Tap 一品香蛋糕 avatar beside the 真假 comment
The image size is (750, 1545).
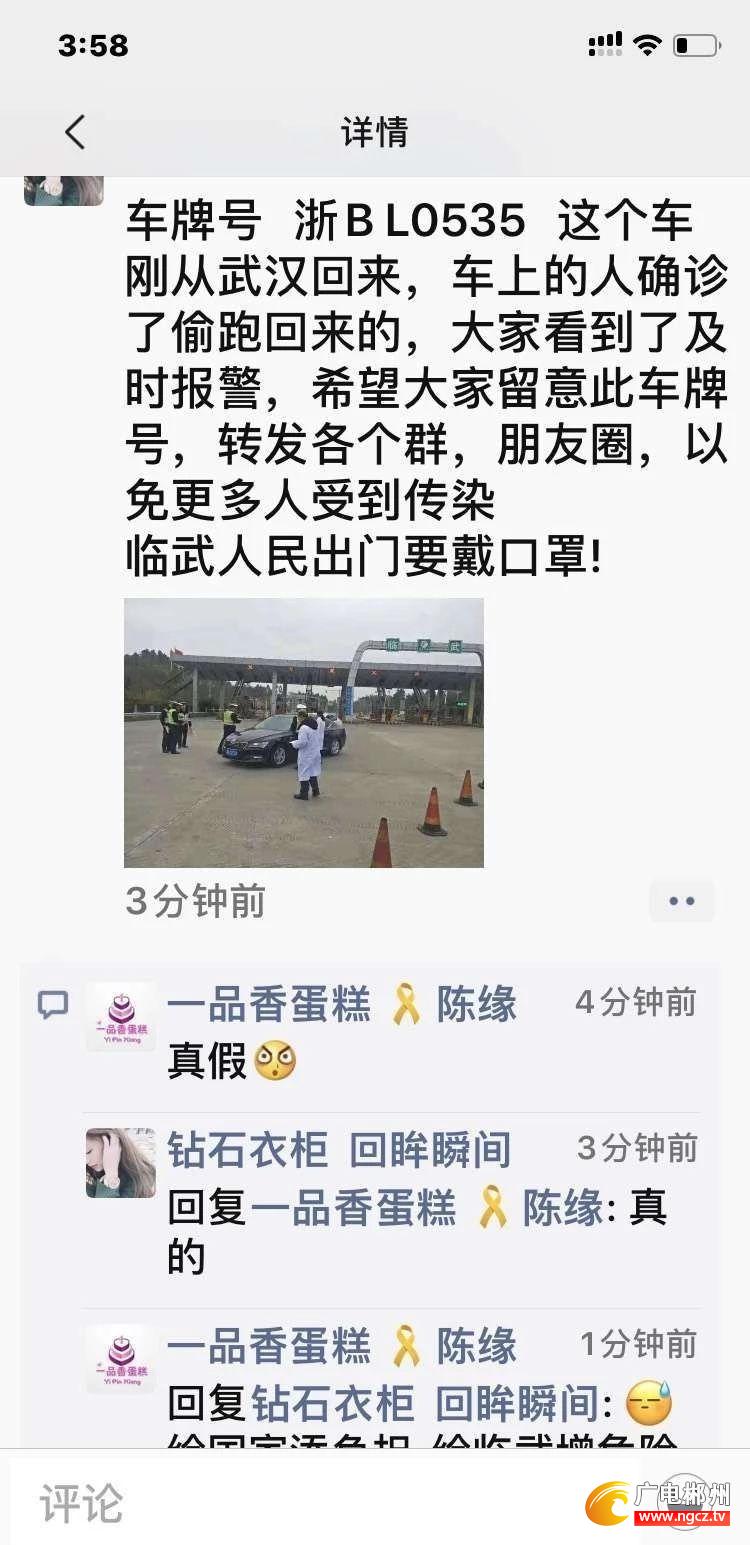(121, 1017)
